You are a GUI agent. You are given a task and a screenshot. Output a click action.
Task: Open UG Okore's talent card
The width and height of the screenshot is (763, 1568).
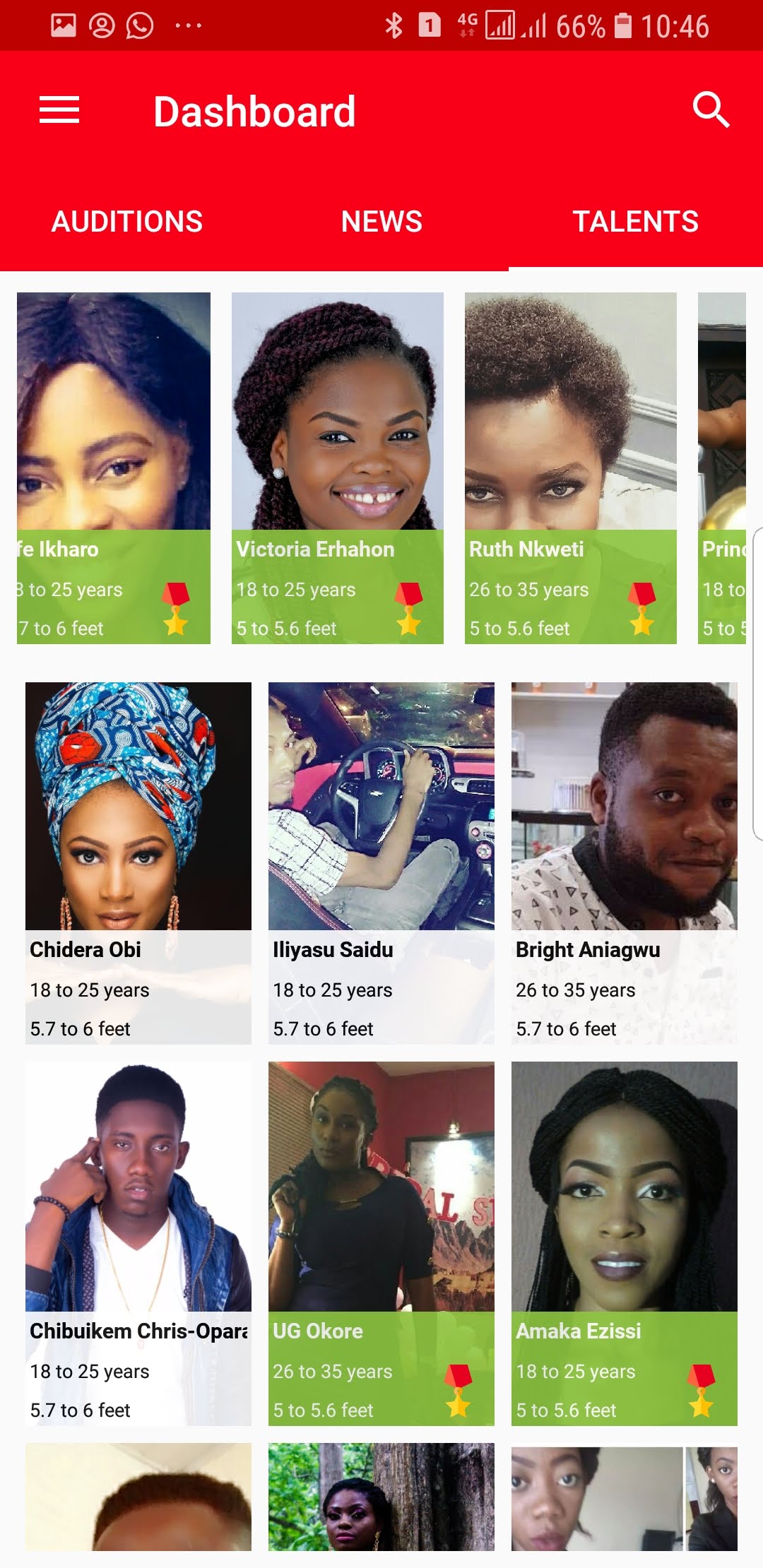tap(381, 1243)
